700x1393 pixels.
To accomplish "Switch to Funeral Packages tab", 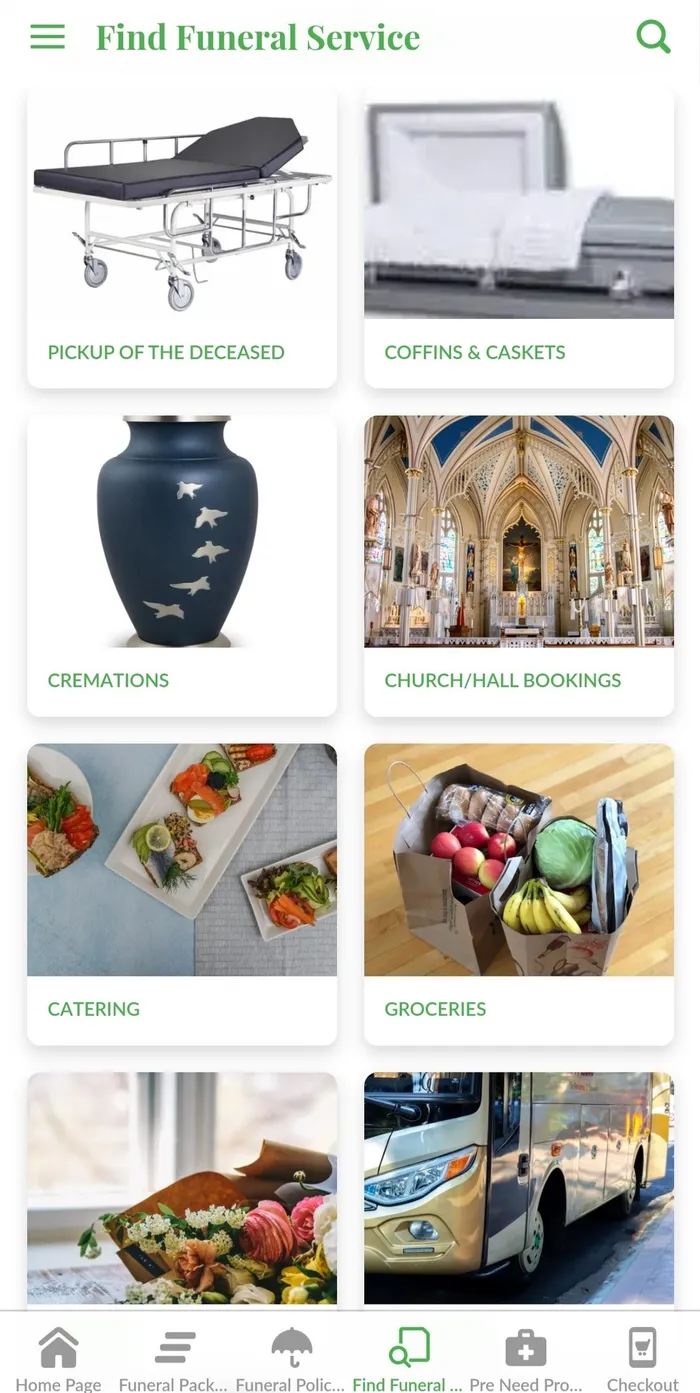I will click(174, 1358).
